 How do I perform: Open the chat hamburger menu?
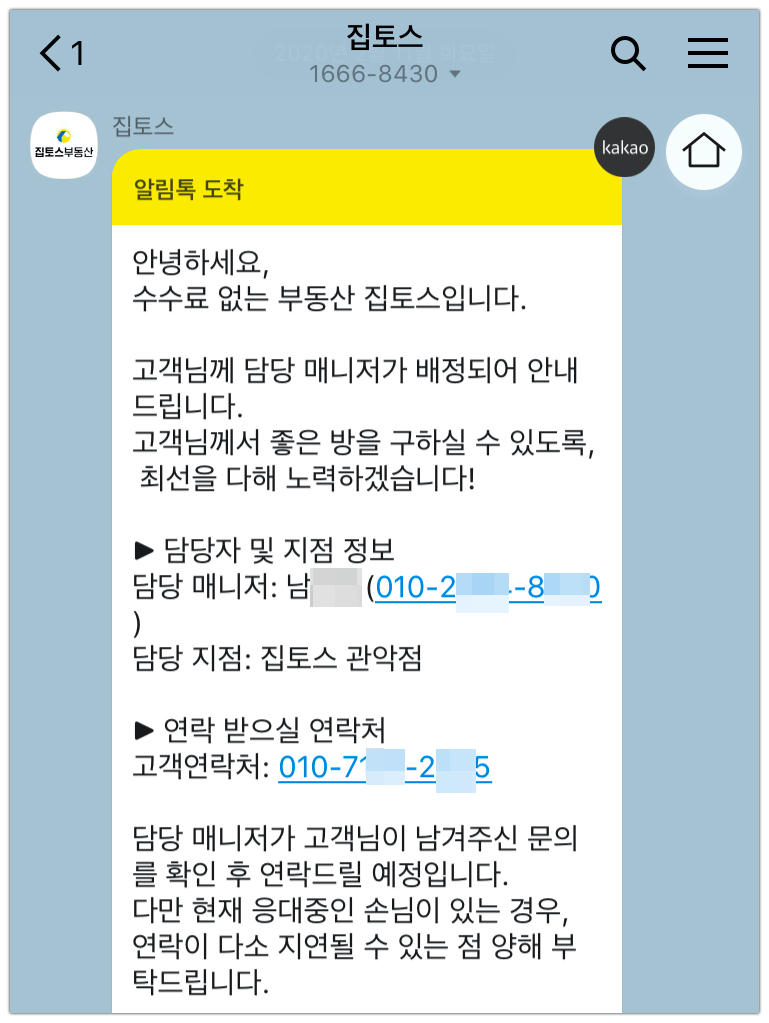(x=707, y=53)
